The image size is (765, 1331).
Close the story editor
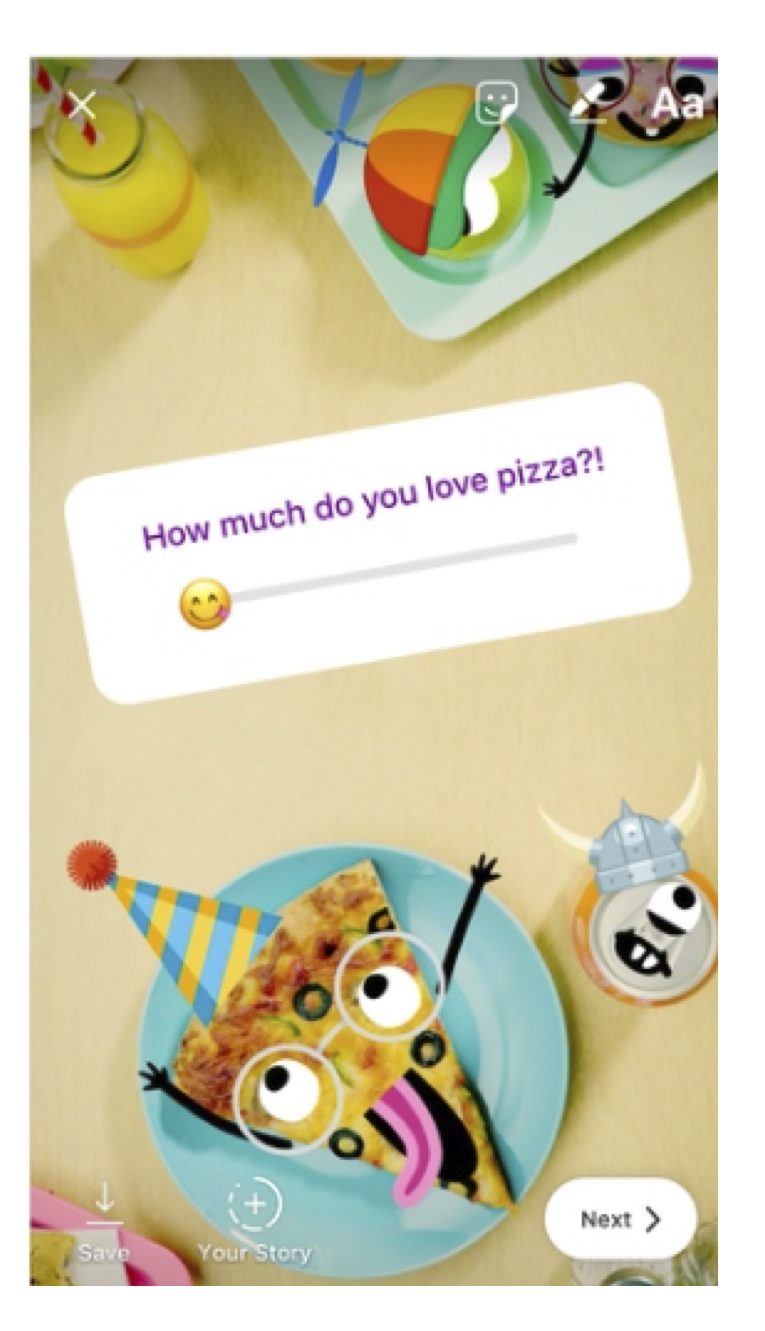(x=83, y=104)
